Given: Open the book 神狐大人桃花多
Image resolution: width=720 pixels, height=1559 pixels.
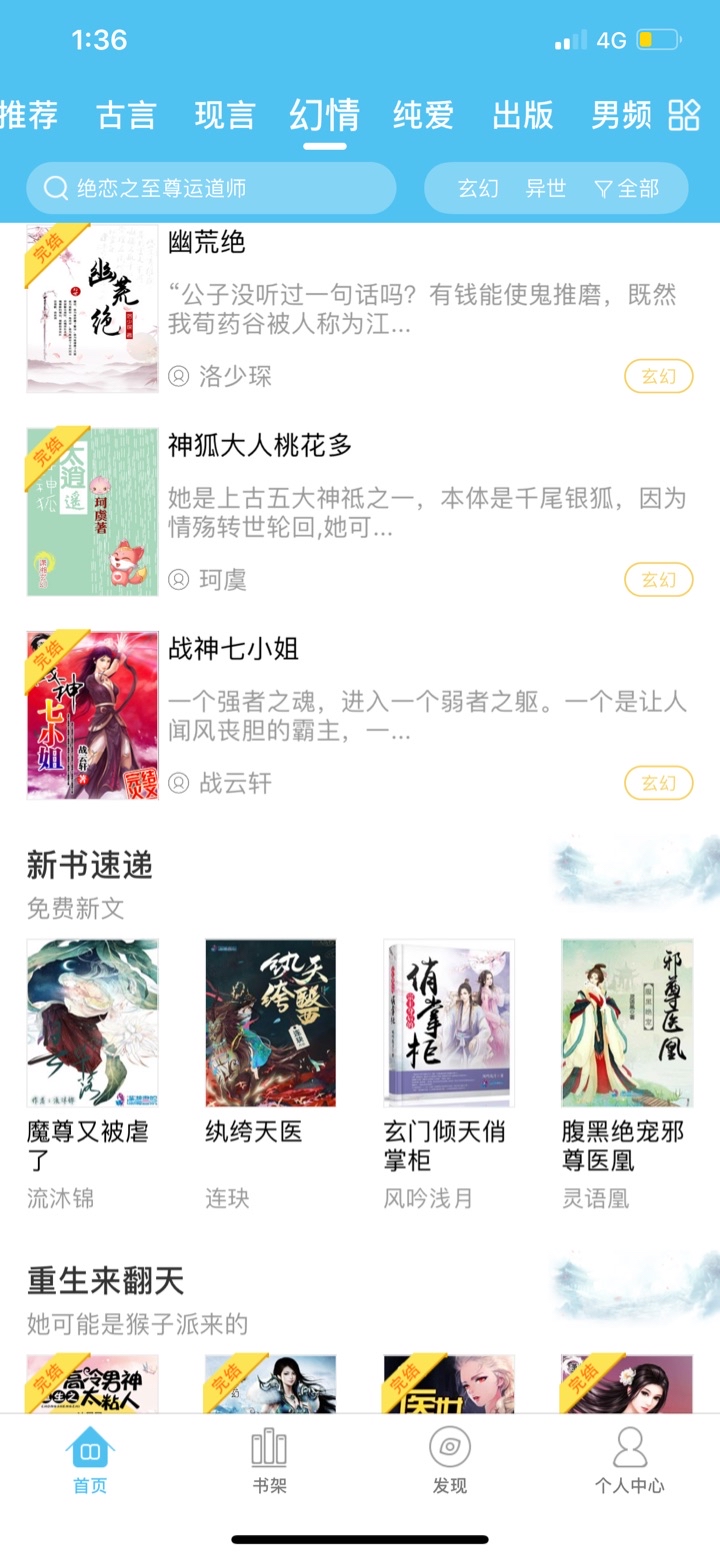Looking at the screenshot, I should click(260, 446).
